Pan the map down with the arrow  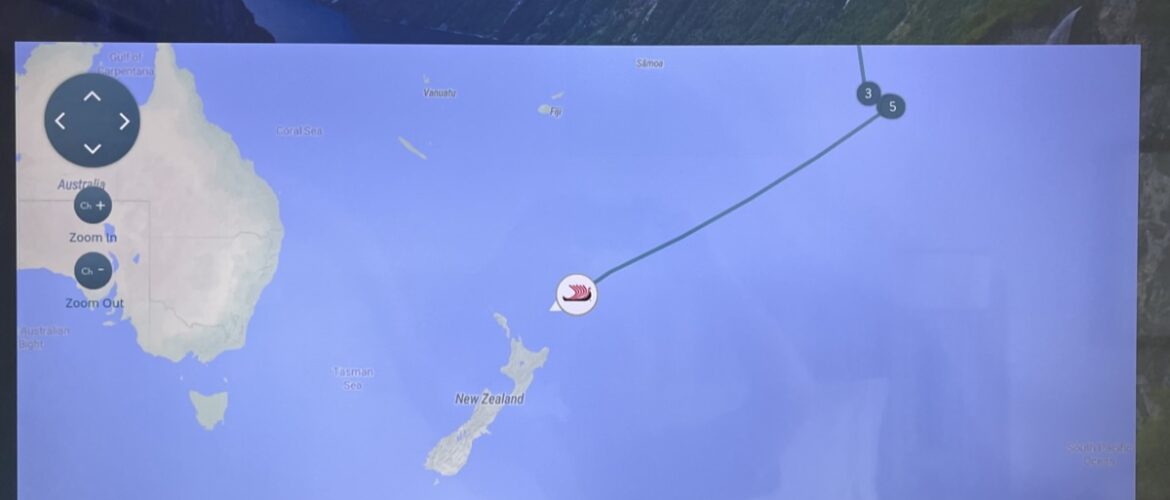click(x=92, y=148)
